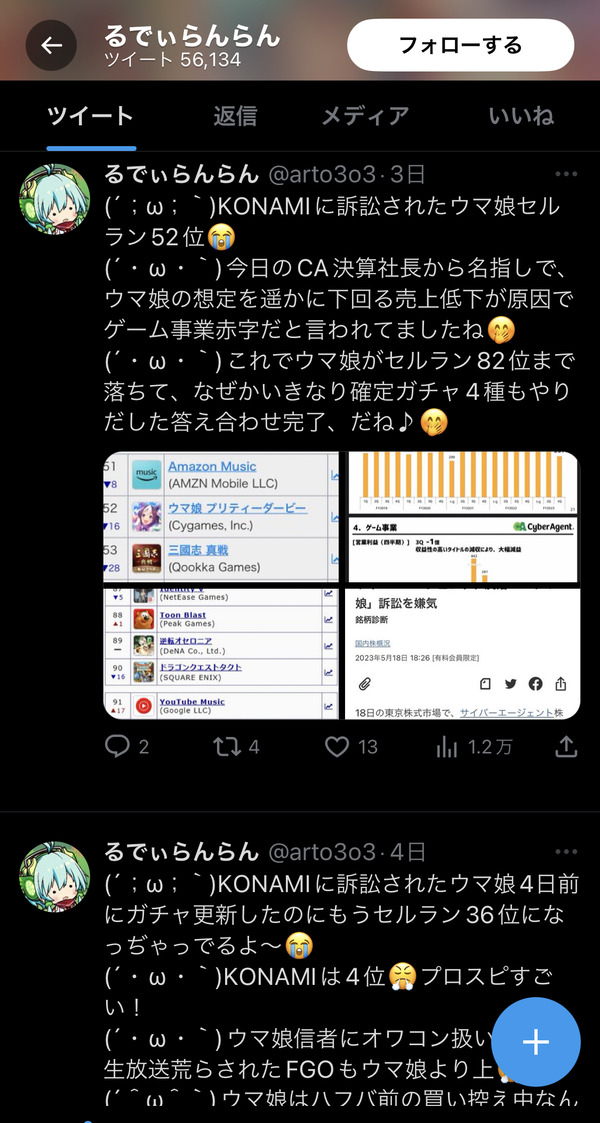This screenshot has height=1123, width=600.
Task: Retweet the post with 4 retweets
Action: coord(236,748)
